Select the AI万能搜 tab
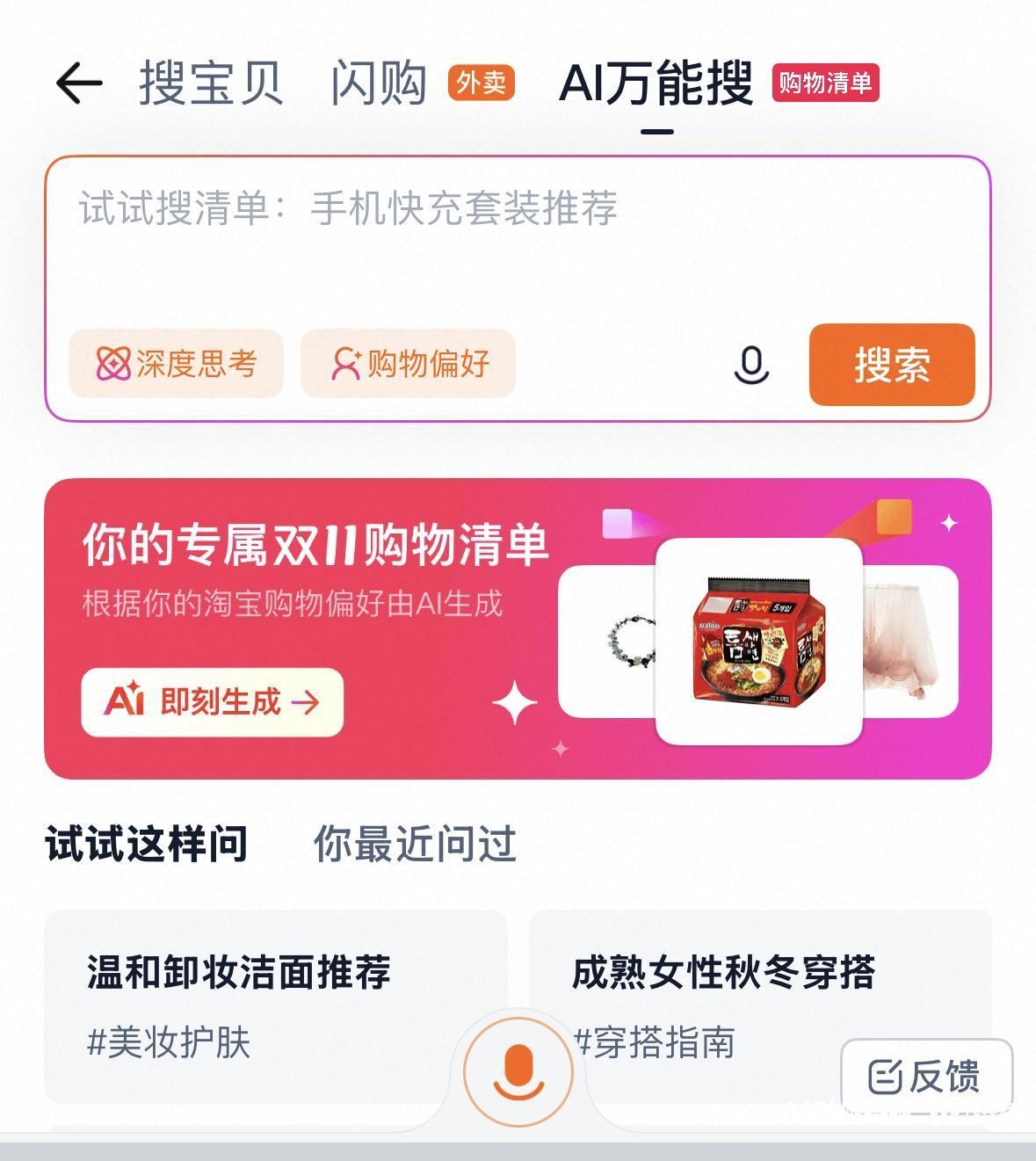The image size is (1036, 1161). 656,83
